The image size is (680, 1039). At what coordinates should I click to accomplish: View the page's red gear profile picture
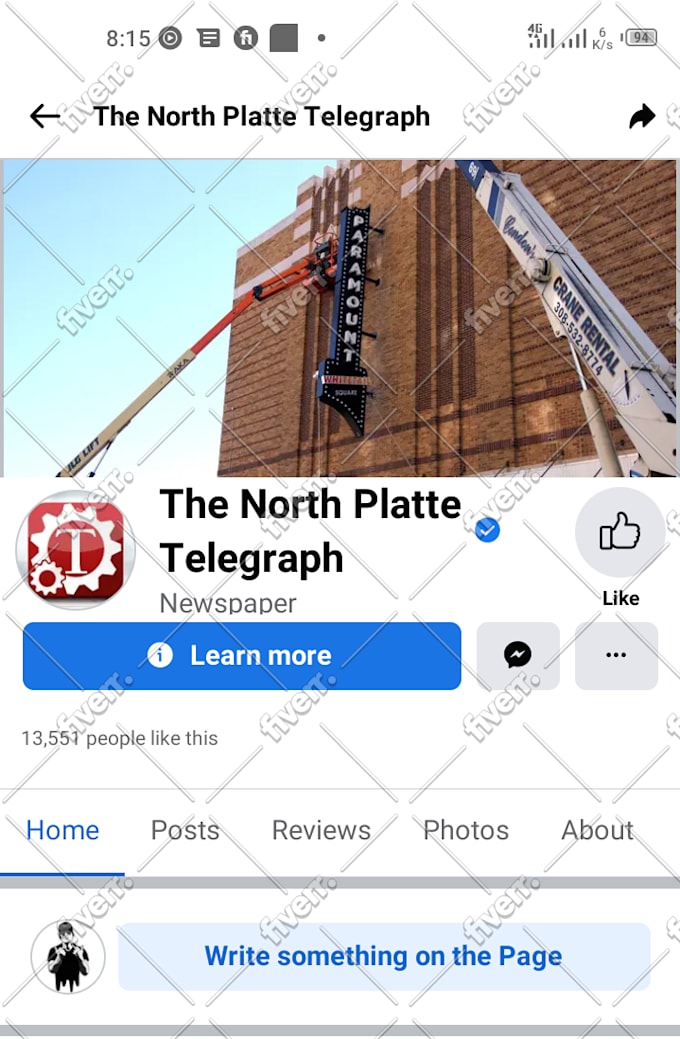tap(76, 549)
